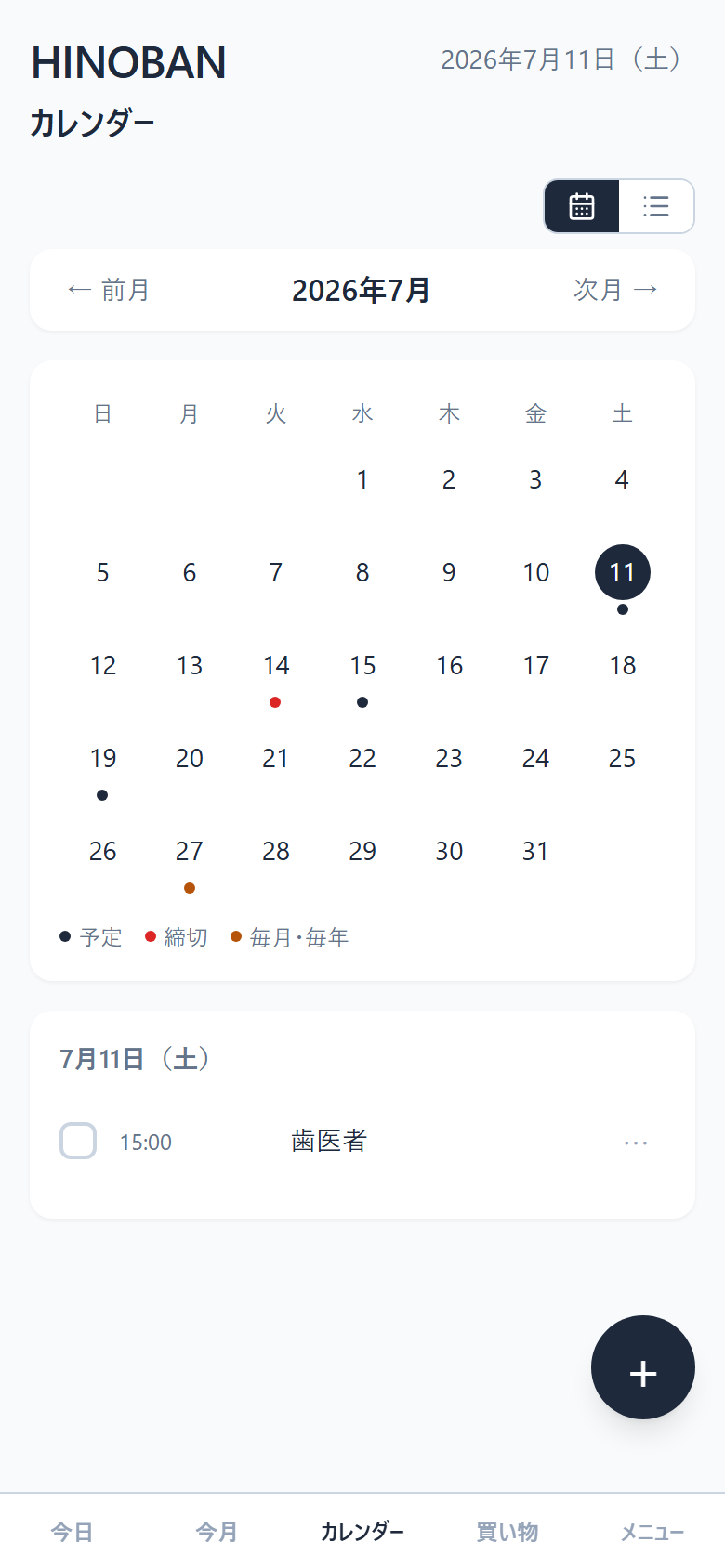The height and width of the screenshot is (1568, 725).
Task: Tap the カレンダー tab in bottom navigation
Action: click(362, 1531)
